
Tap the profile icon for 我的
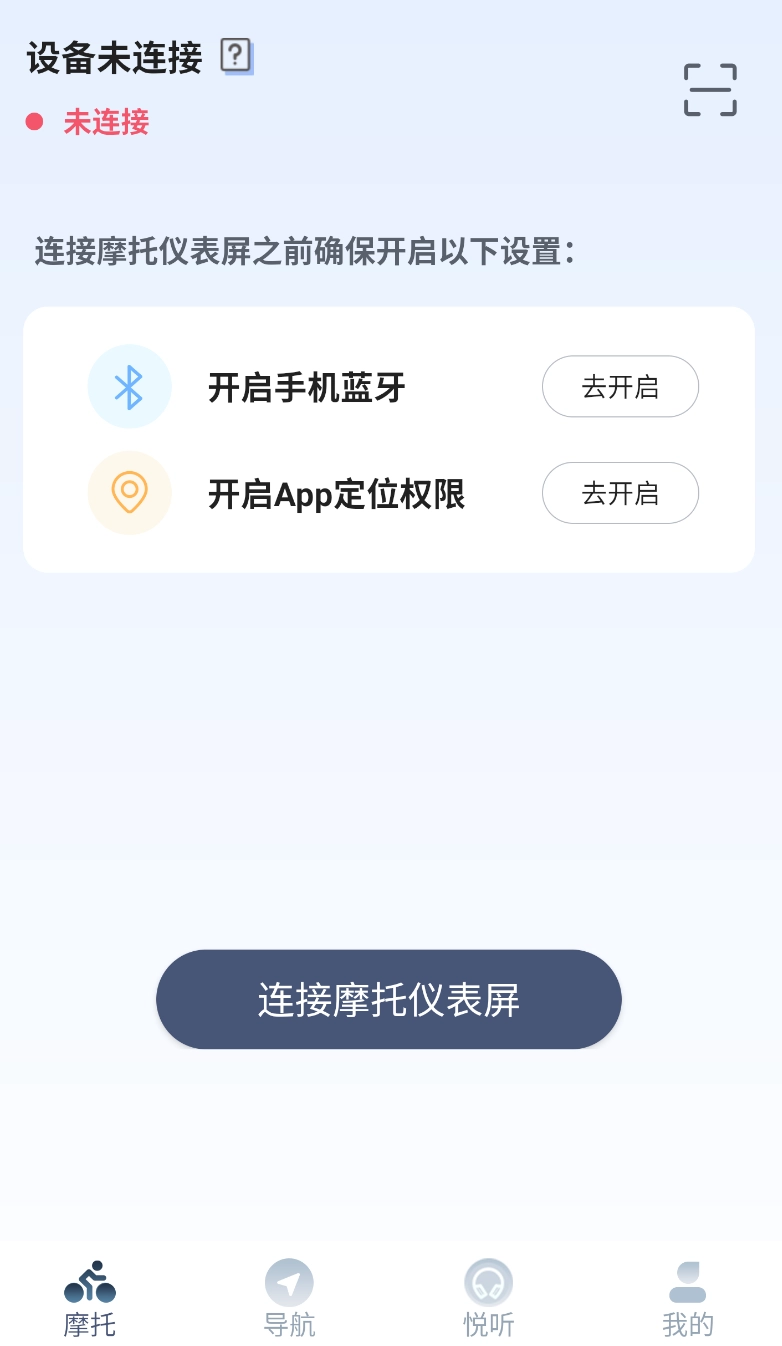coord(687,1281)
